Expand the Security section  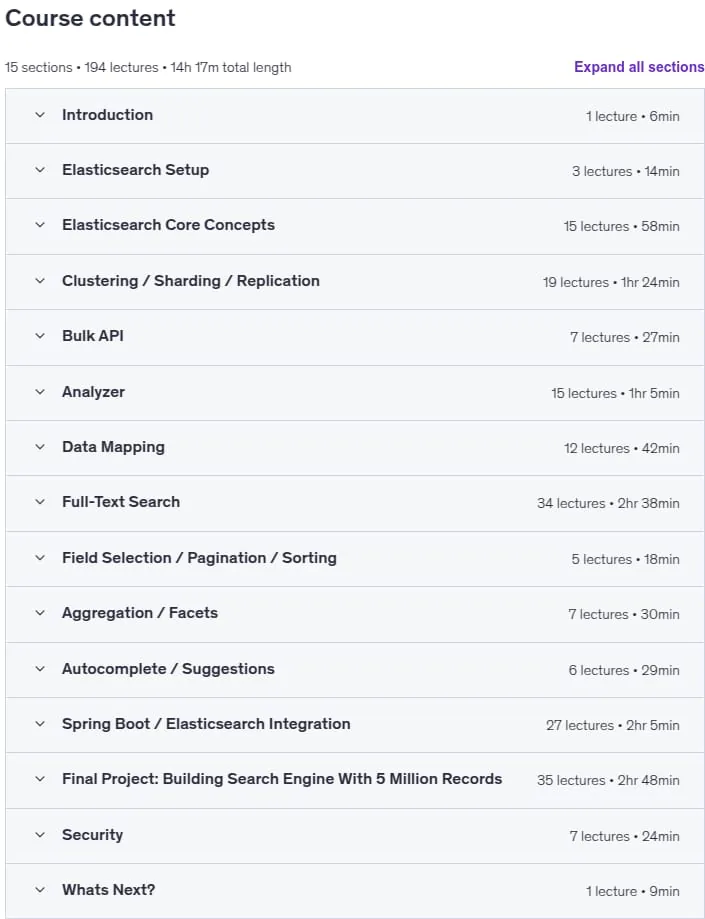[355, 836]
